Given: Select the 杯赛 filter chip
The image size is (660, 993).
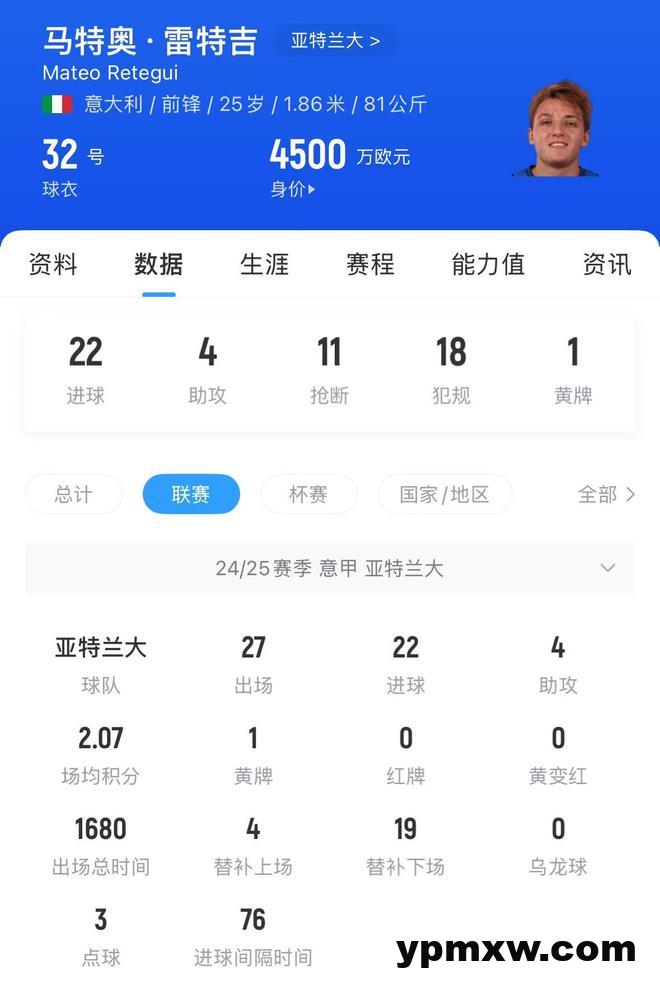Looking at the screenshot, I should [308, 494].
